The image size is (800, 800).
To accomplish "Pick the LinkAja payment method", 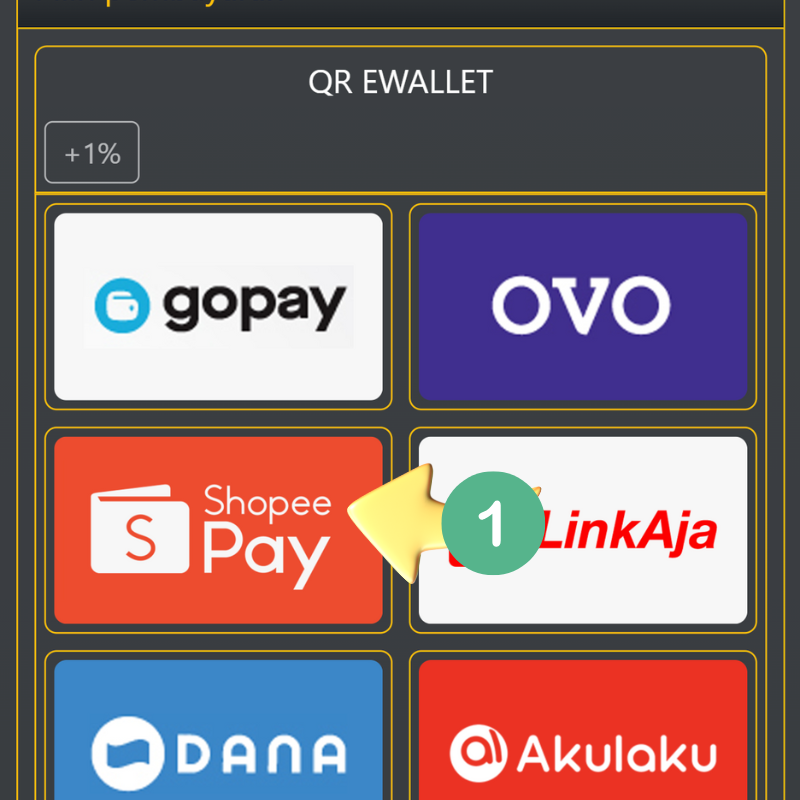I will tap(640, 530).
